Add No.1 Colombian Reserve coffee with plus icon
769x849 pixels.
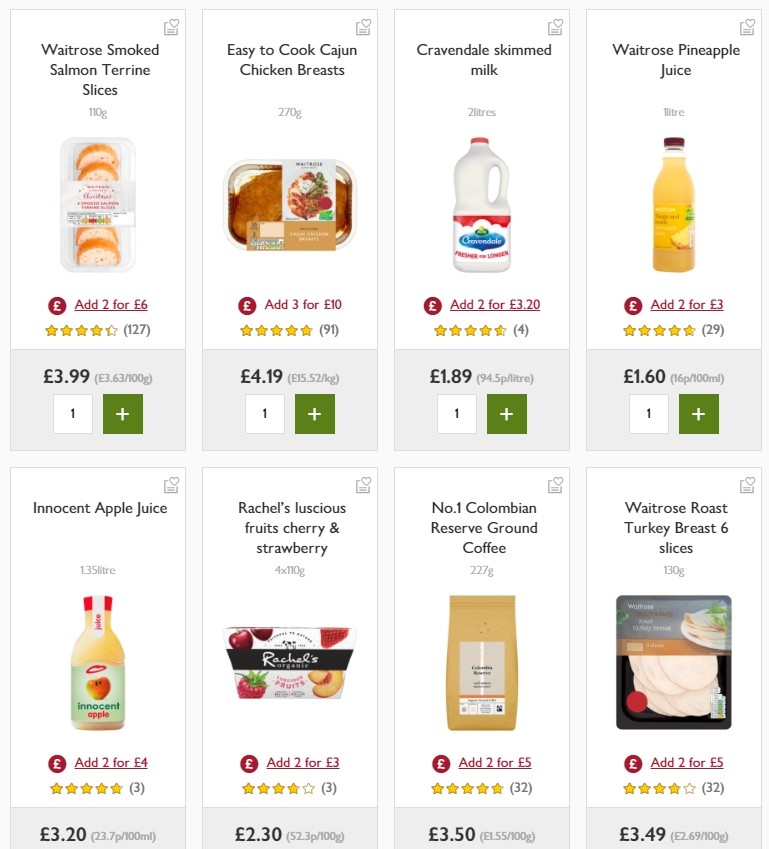507,845
